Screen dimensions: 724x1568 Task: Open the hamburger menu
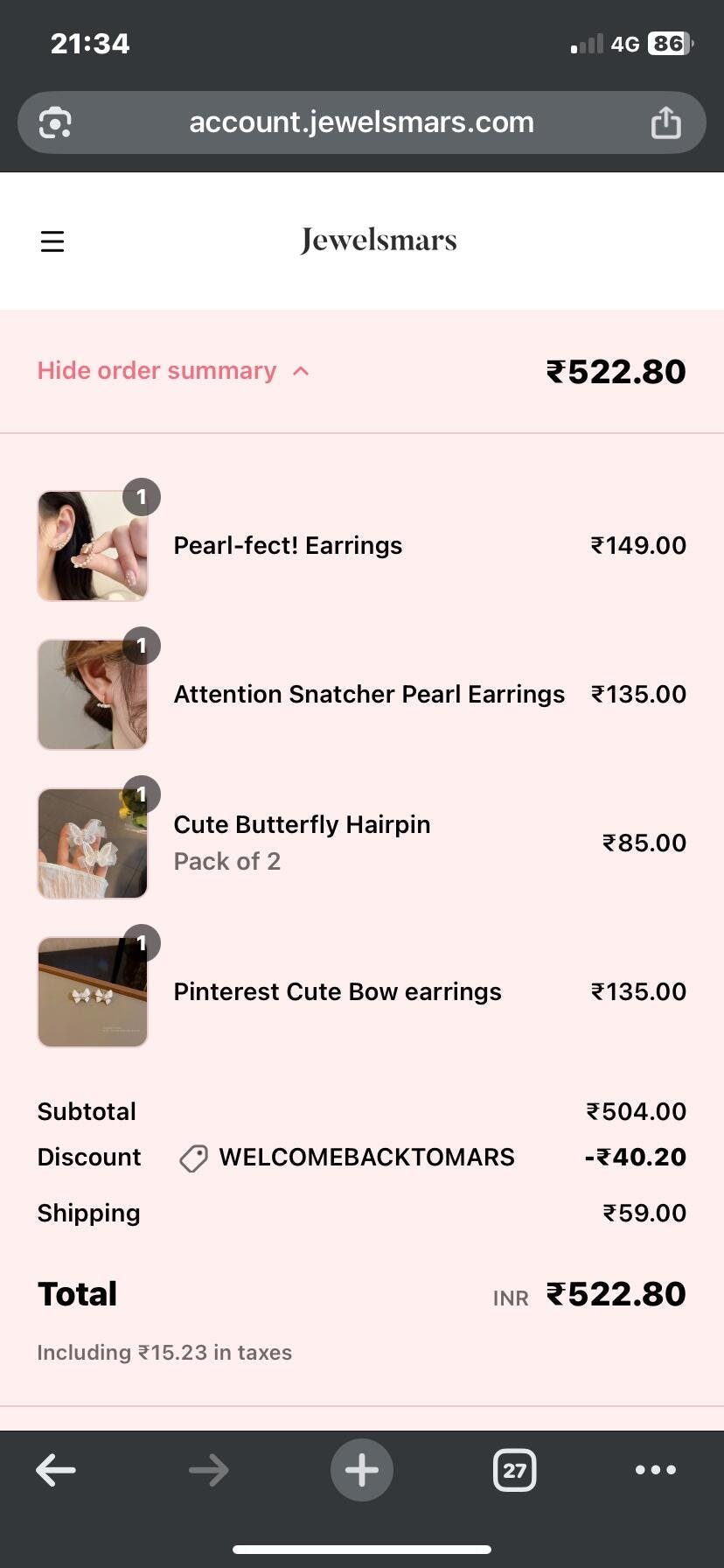52,241
